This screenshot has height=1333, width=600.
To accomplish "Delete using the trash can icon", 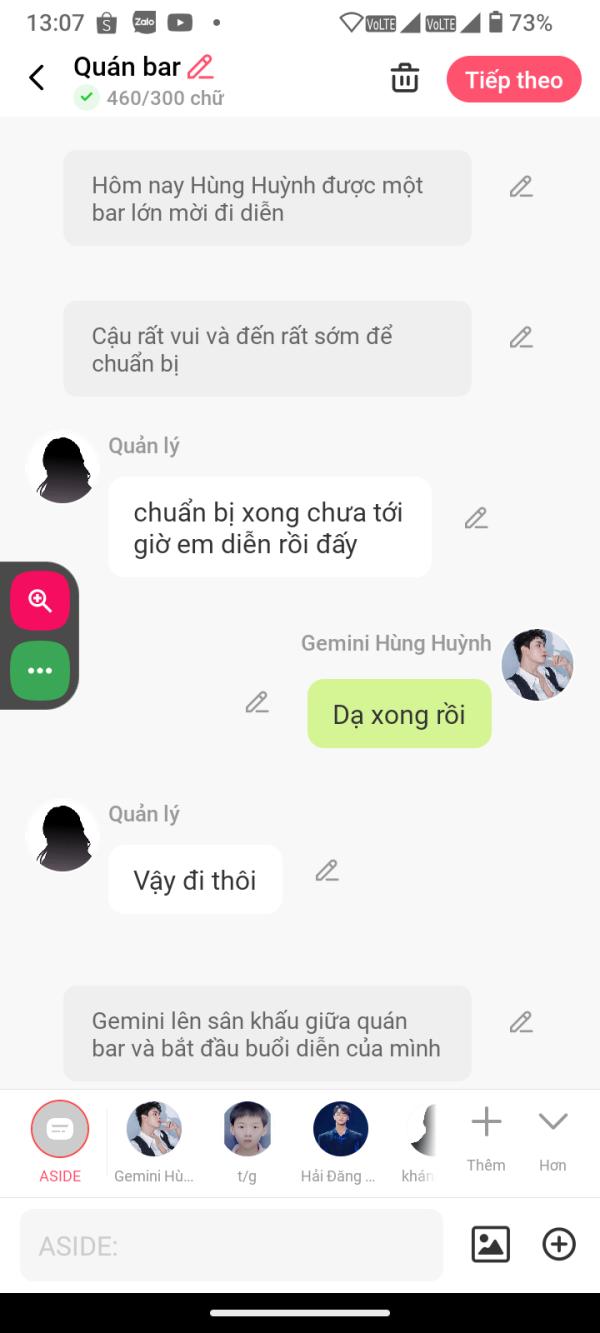I will click(x=404, y=78).
